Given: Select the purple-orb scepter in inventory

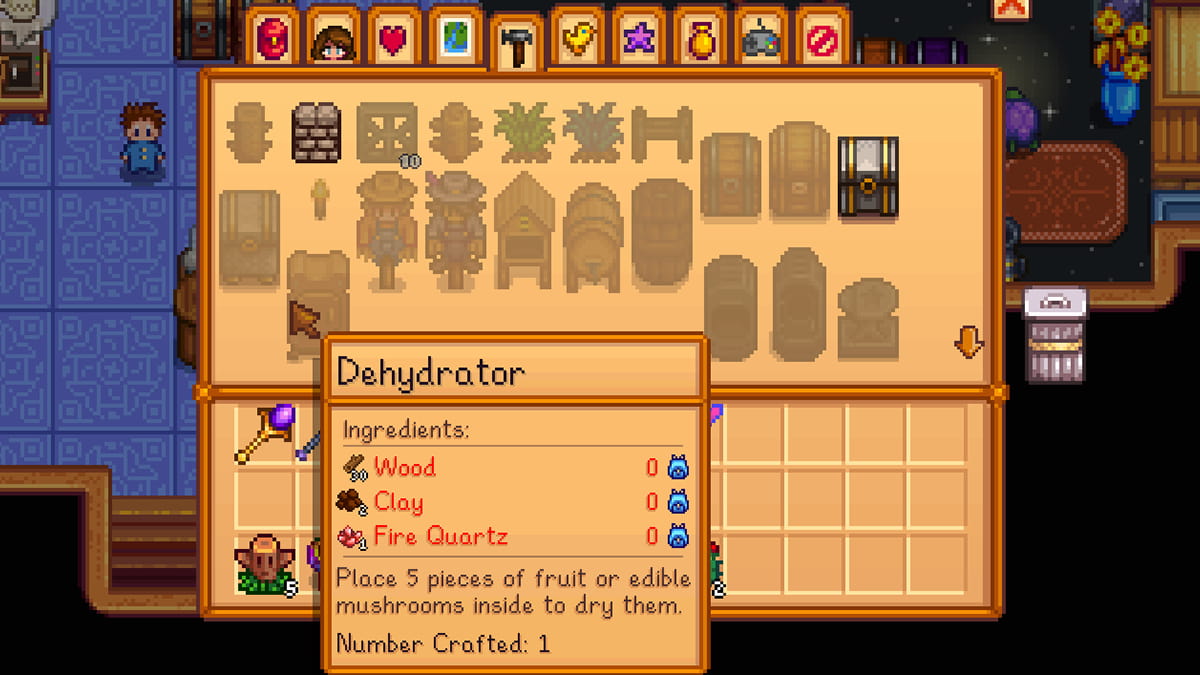Looking at the screenshot, I should pos(263,435).
